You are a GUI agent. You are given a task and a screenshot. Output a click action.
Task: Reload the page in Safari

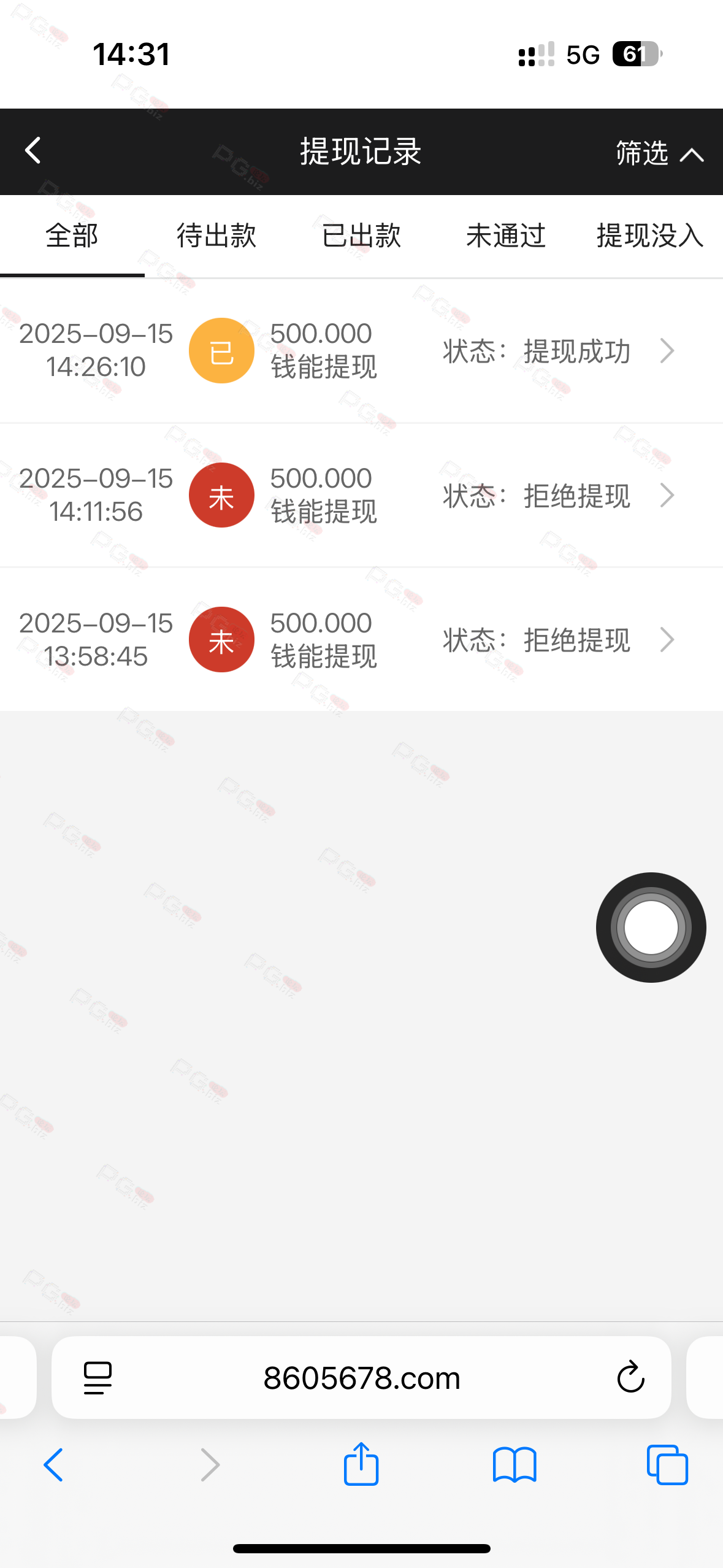(x=630, y=1377)
